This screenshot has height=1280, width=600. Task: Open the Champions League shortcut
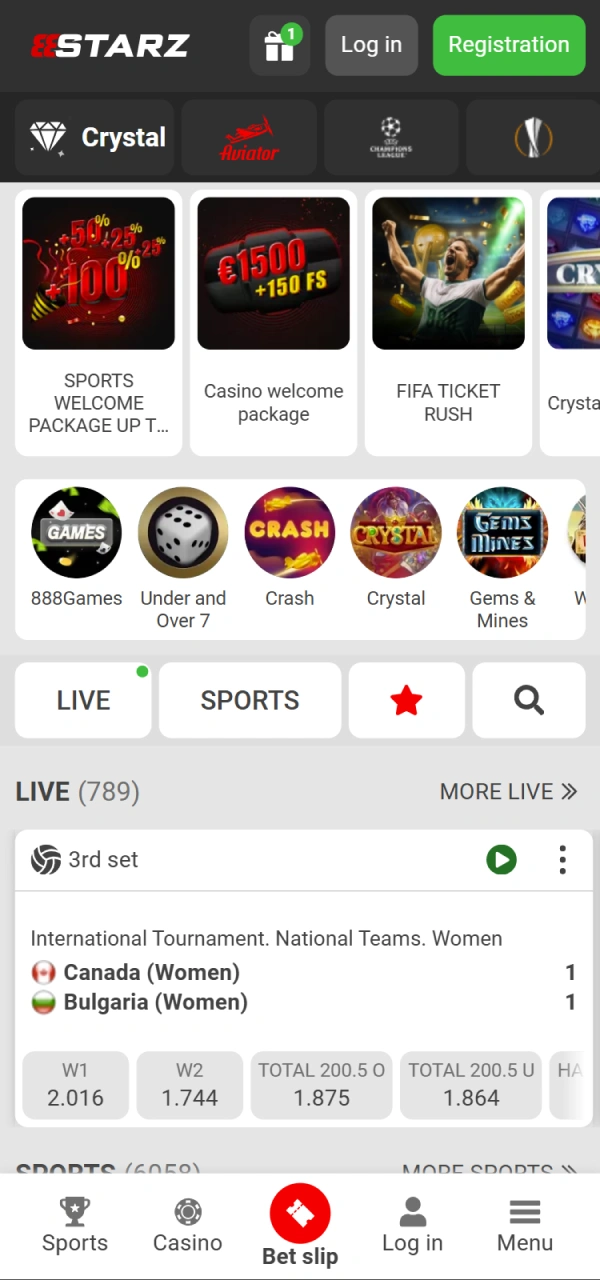(391, 138)
